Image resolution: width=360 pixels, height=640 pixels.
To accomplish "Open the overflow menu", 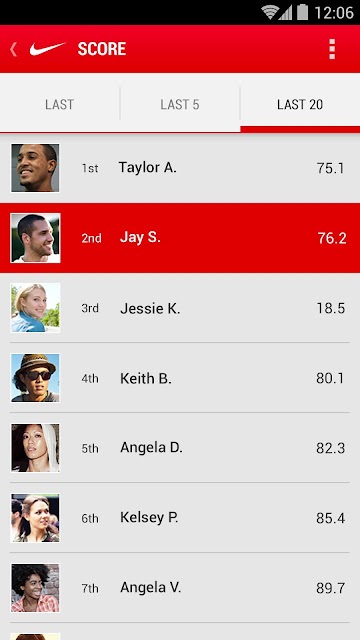I will point(332,49).
